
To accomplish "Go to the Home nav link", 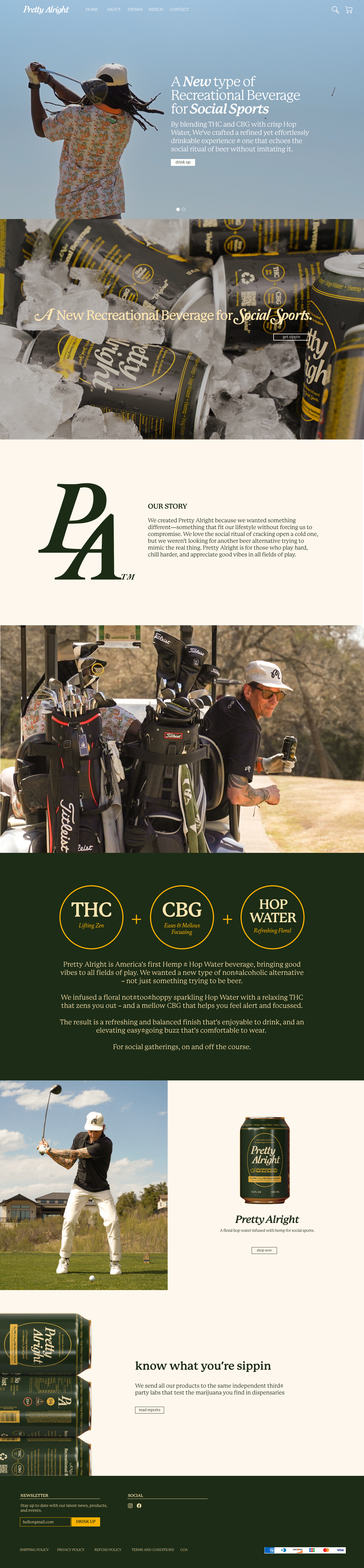I will point(91,10).
